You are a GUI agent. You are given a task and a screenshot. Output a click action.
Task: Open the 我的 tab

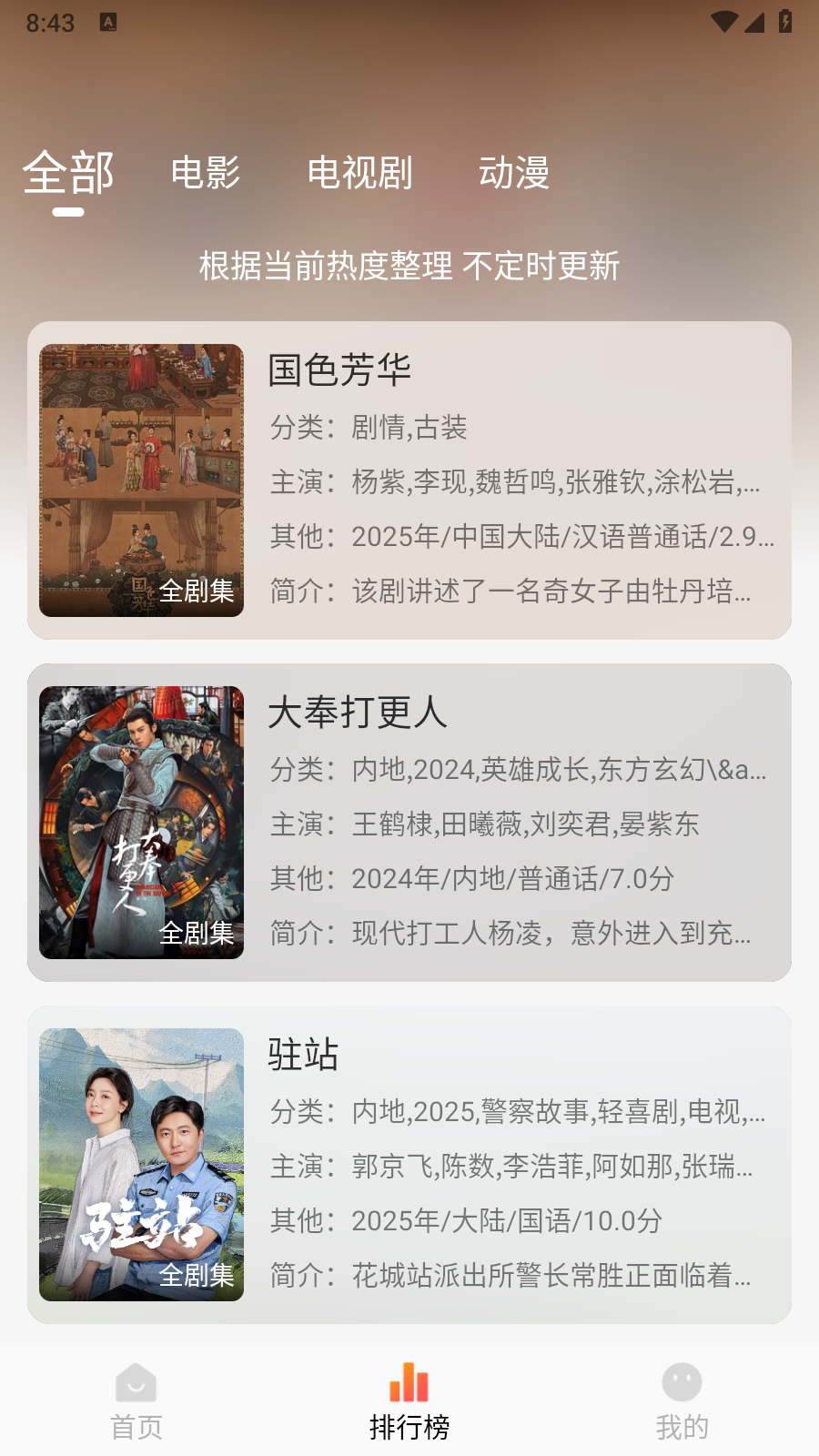point(682,1401)
